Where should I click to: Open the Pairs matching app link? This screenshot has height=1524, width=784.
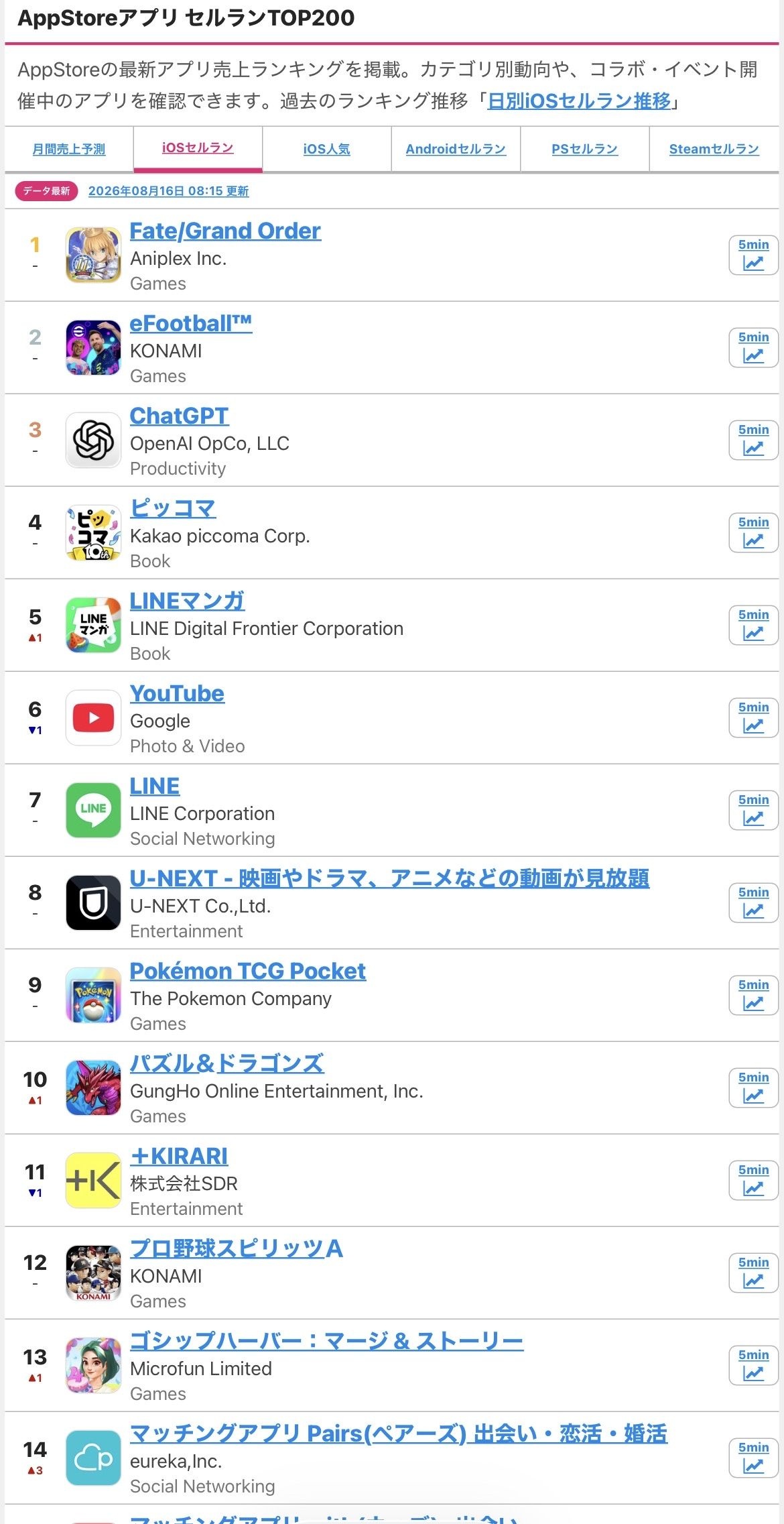pyautogui.click(x=399, y=1433)
